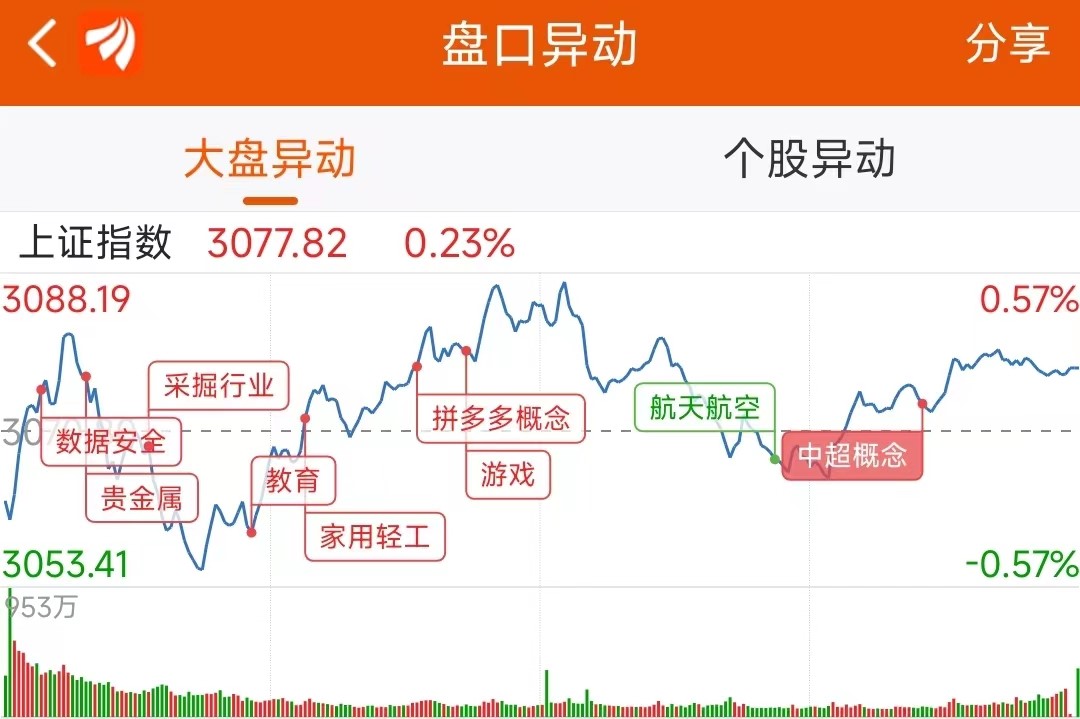Open the 游戏 sector label
The width and height of the screenshot is (1080, 719).
point(508,475)
